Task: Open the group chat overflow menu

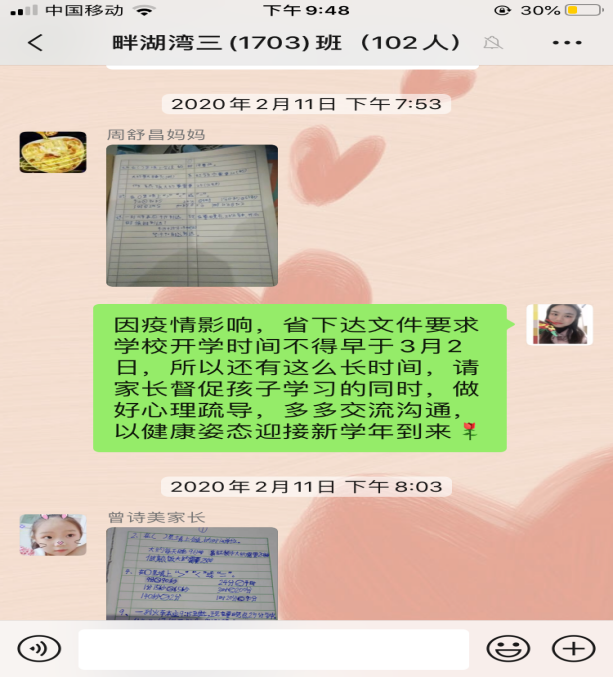Action: coord(566,43)
